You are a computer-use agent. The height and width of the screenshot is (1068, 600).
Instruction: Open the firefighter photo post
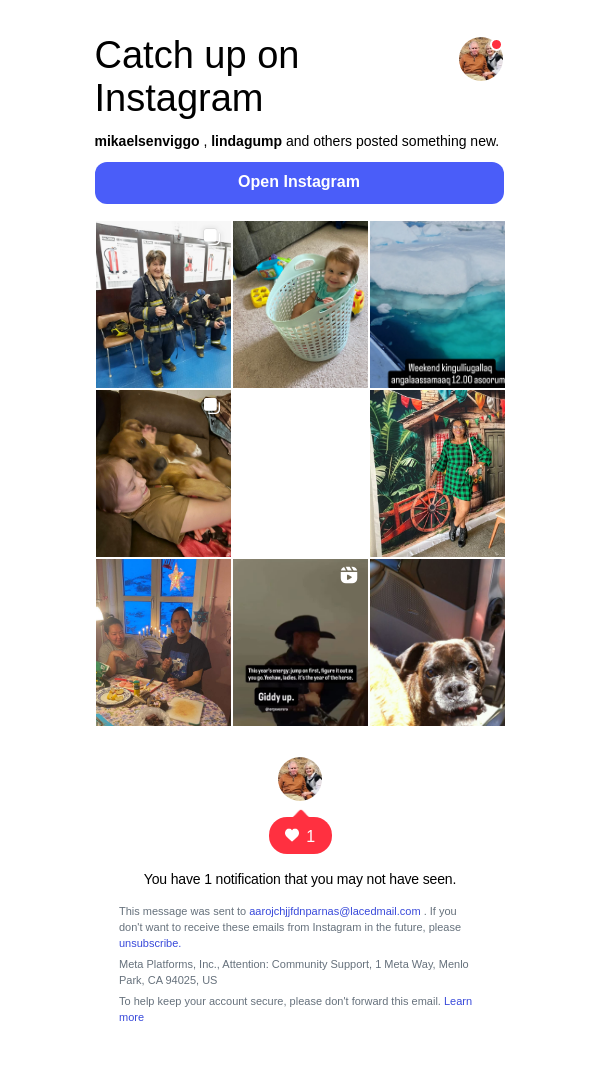click(163, 304)
